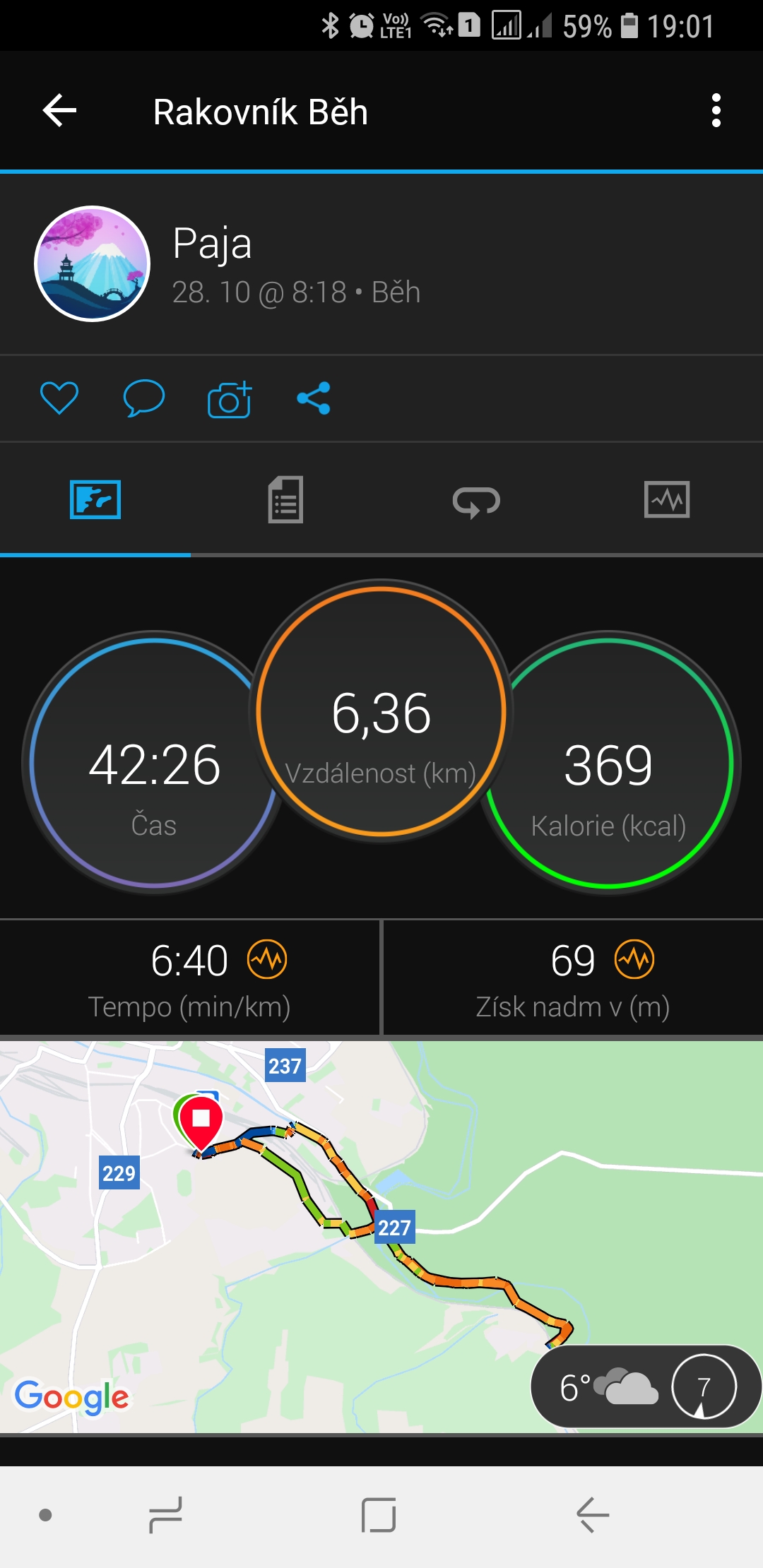Switch to the stats list tab
The width and height of the screenshot is (763, 1568).
point(285,500)
